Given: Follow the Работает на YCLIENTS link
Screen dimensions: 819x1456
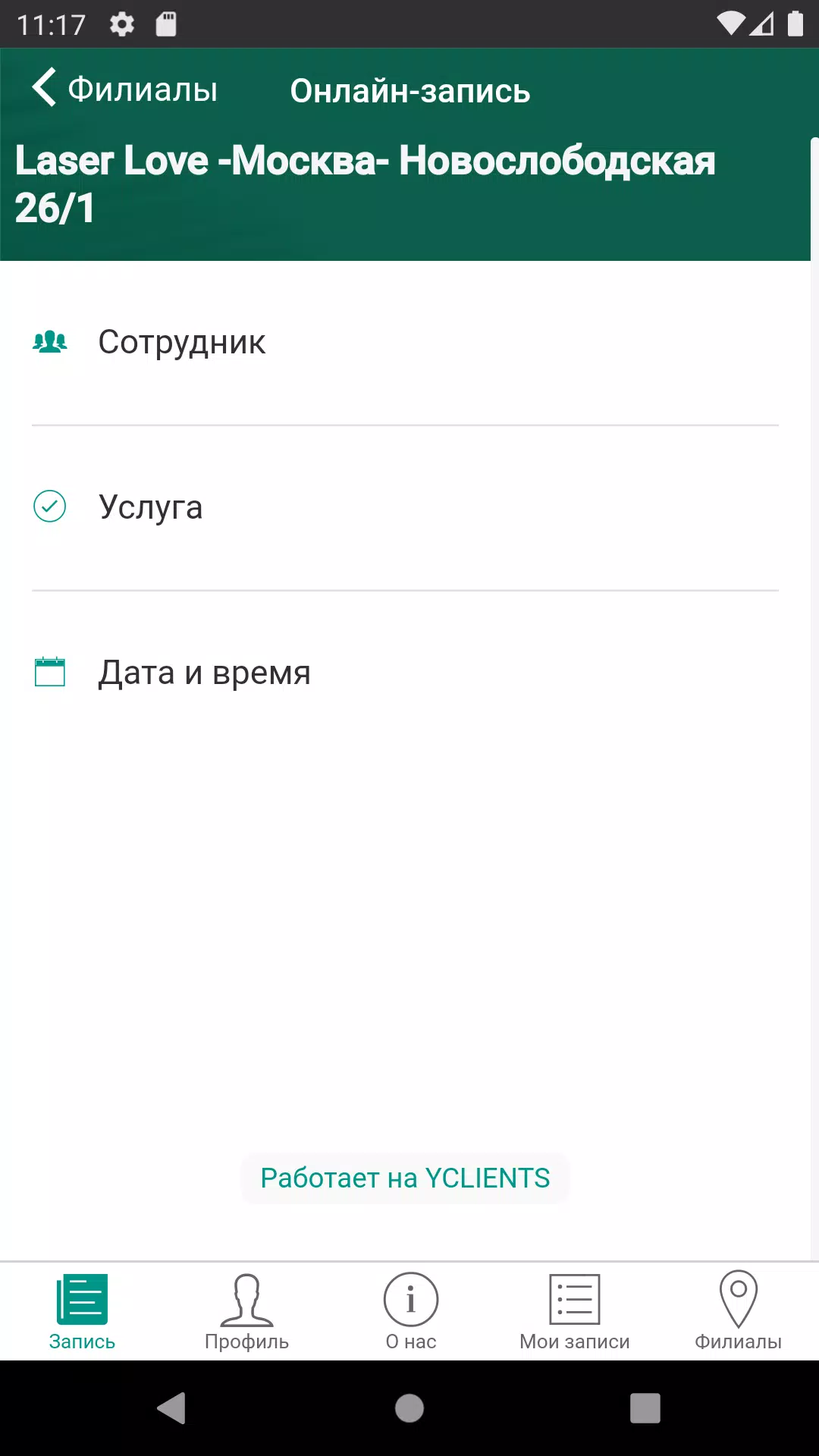Looking at the screenshot, I should [x=405, y=1178].
